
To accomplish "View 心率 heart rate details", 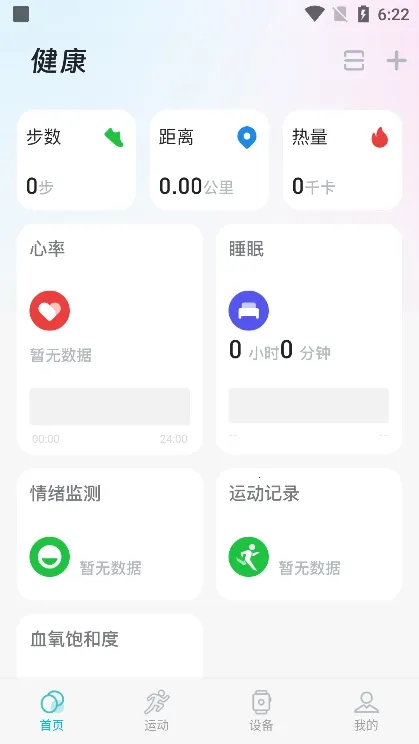I will pyautogui.click(x=110, y=339).
